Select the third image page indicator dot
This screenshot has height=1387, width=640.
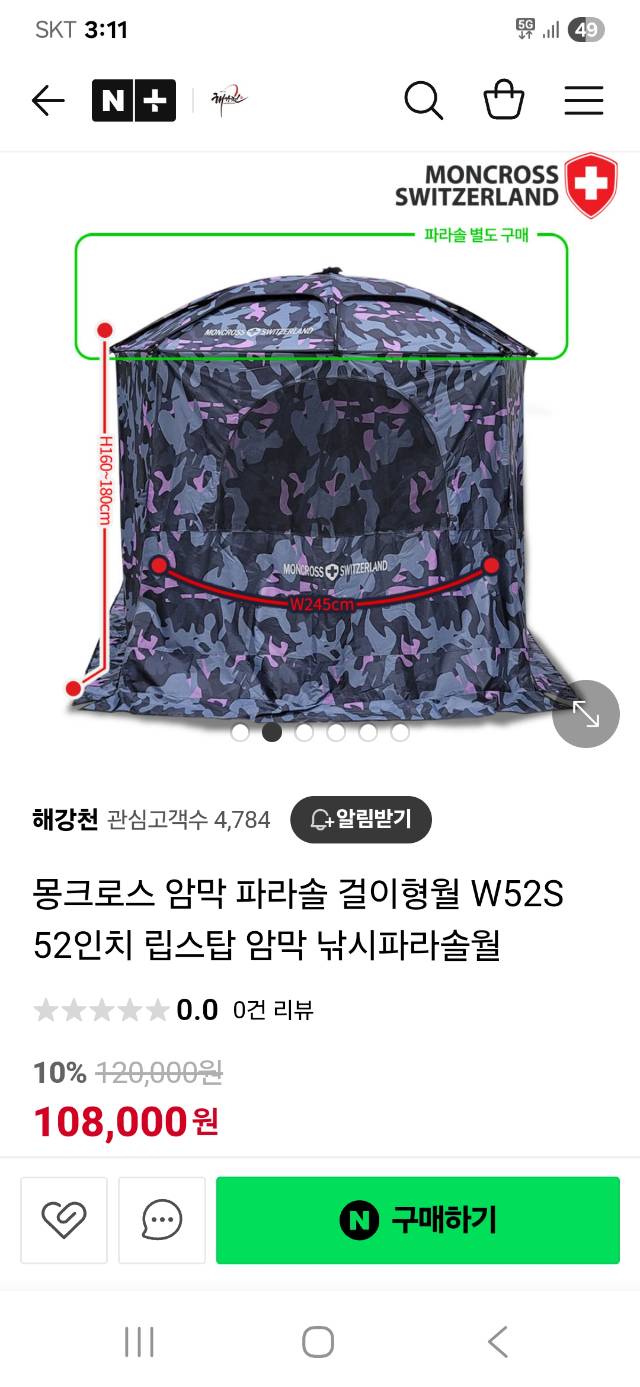[304, 732]
